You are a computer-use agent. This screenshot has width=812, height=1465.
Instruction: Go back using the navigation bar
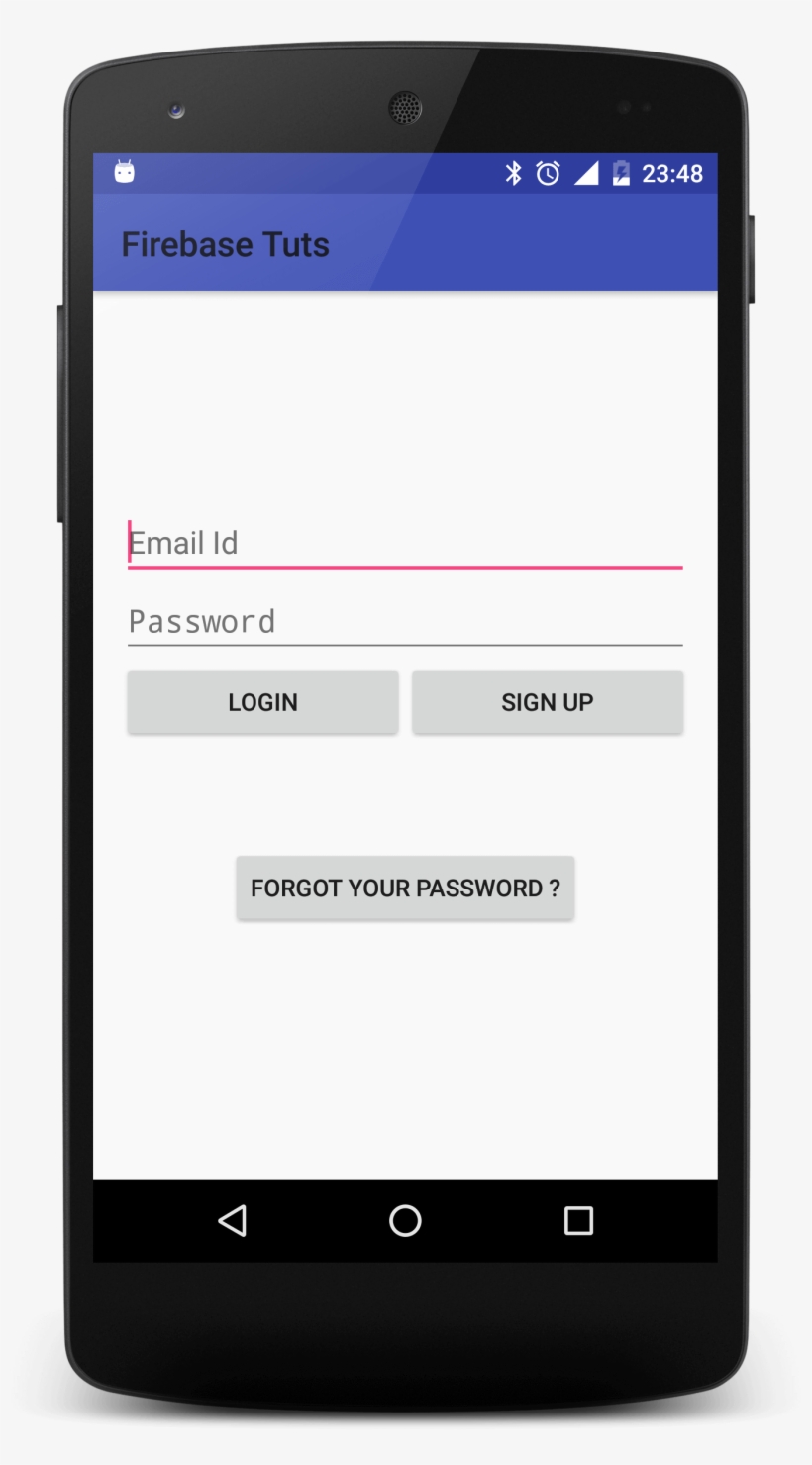233,1220
